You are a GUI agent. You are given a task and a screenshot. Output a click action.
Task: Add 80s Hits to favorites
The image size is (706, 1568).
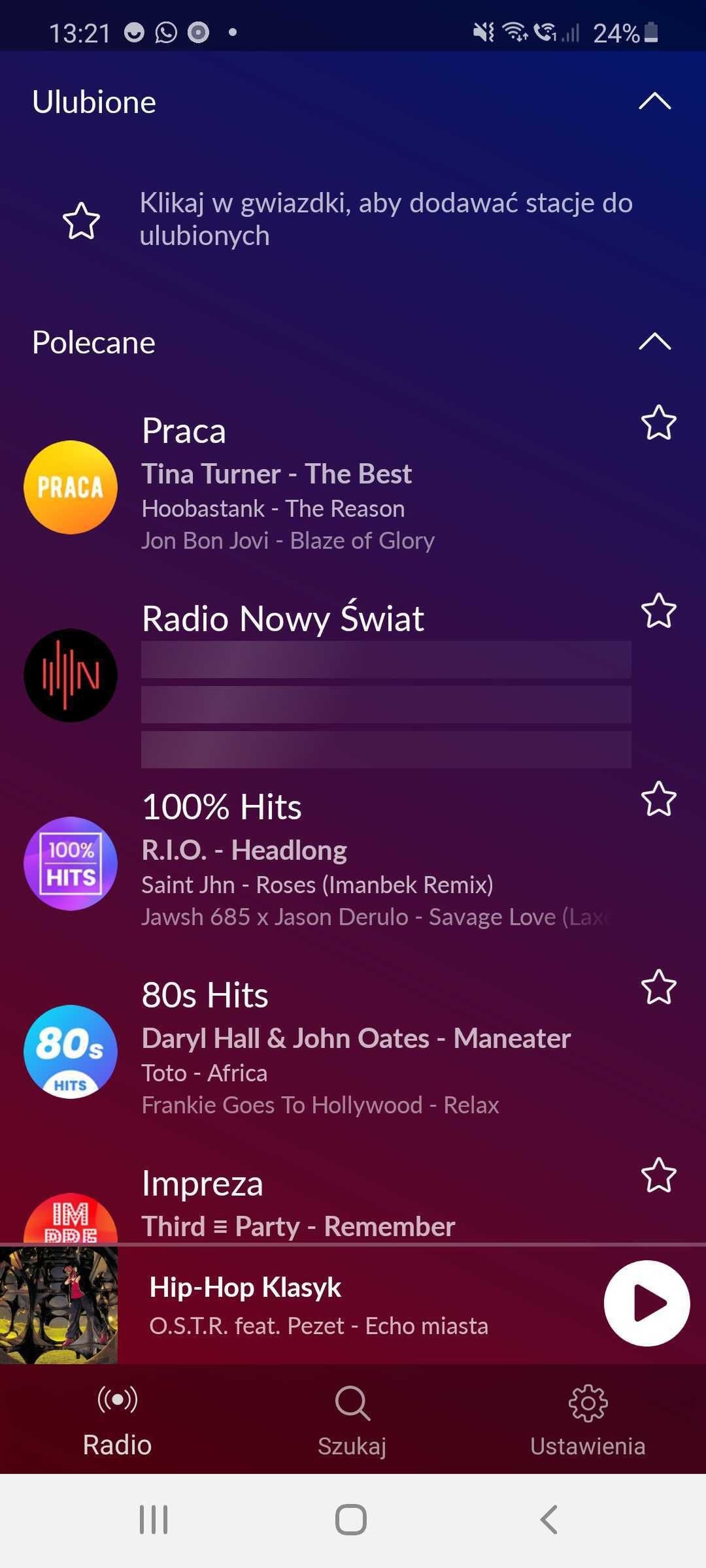pyautogui.click(x=658, y=987)
